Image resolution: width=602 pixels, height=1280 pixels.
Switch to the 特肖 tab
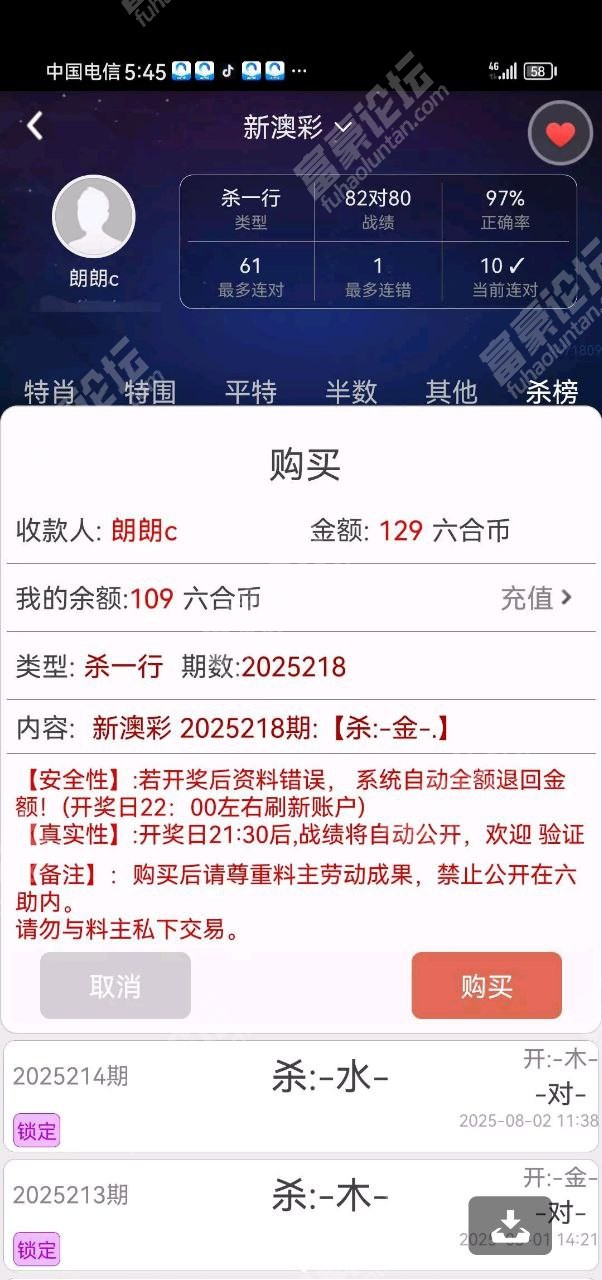click(50, 392)
